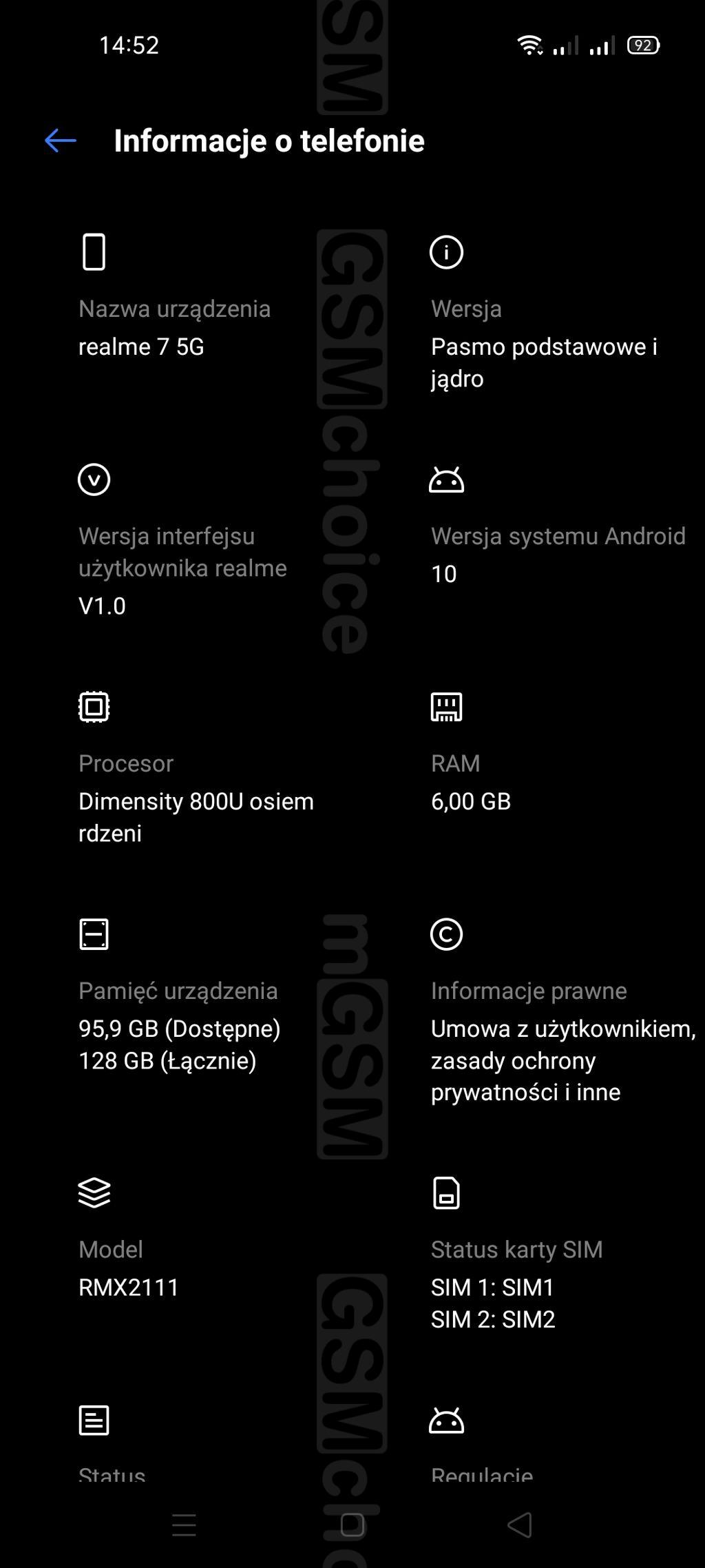This screenshot has height=1568, width=705.
Task: Open recent apps from navigation bar
Action: pyautogui.click(x=184, y=1525)
